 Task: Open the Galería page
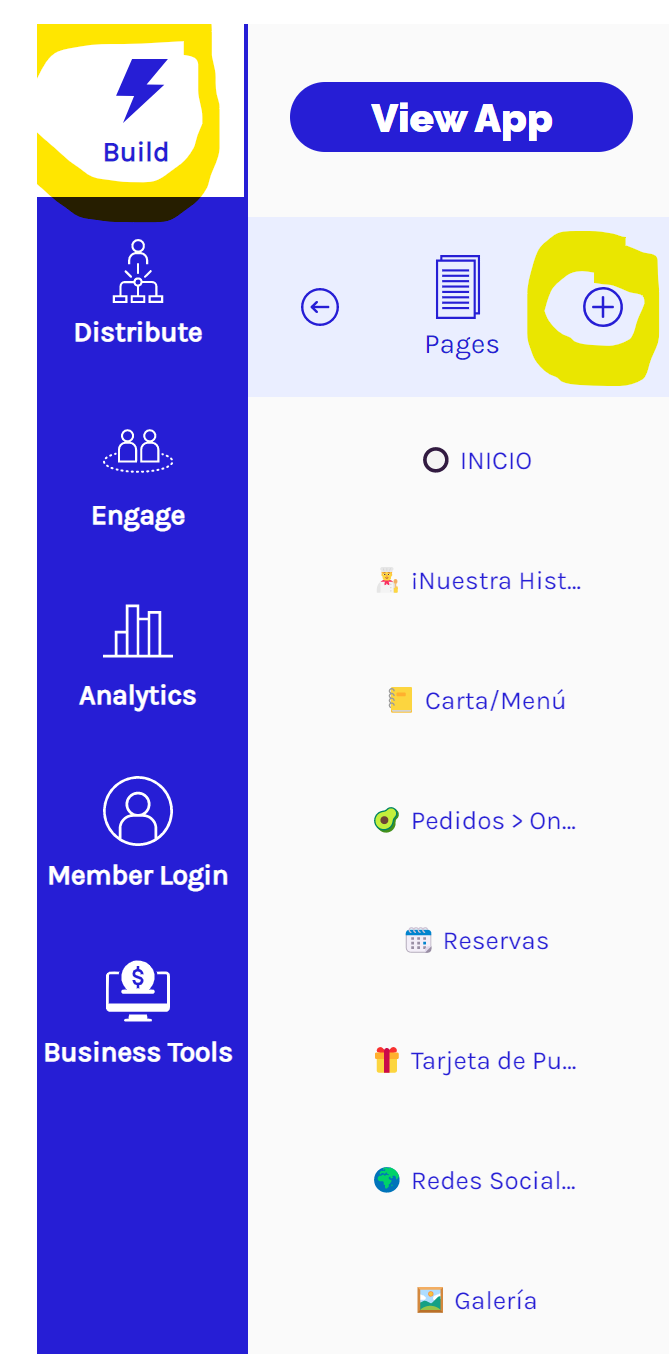pos(477,1301)
